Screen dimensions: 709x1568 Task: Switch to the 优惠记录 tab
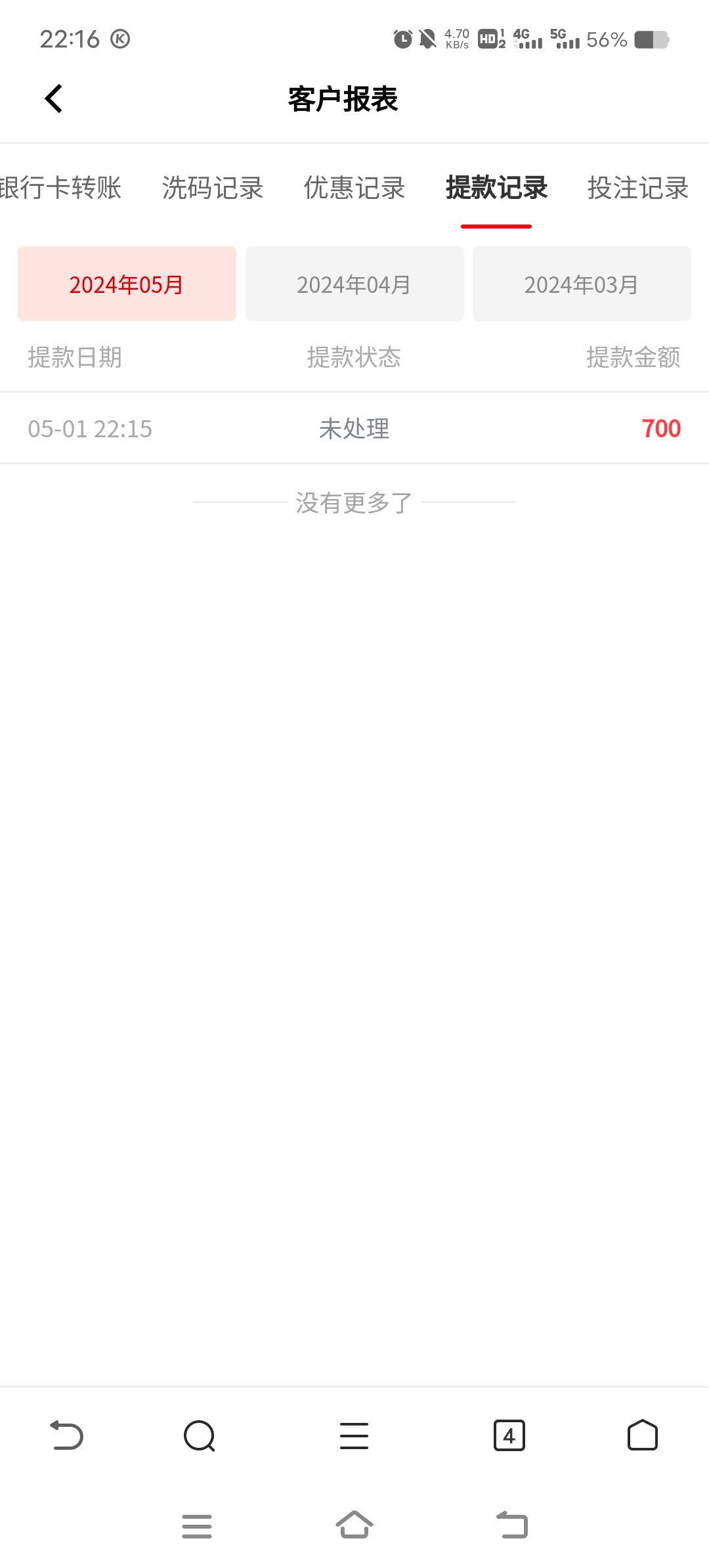pyautogui.click(x=354, y=188)
